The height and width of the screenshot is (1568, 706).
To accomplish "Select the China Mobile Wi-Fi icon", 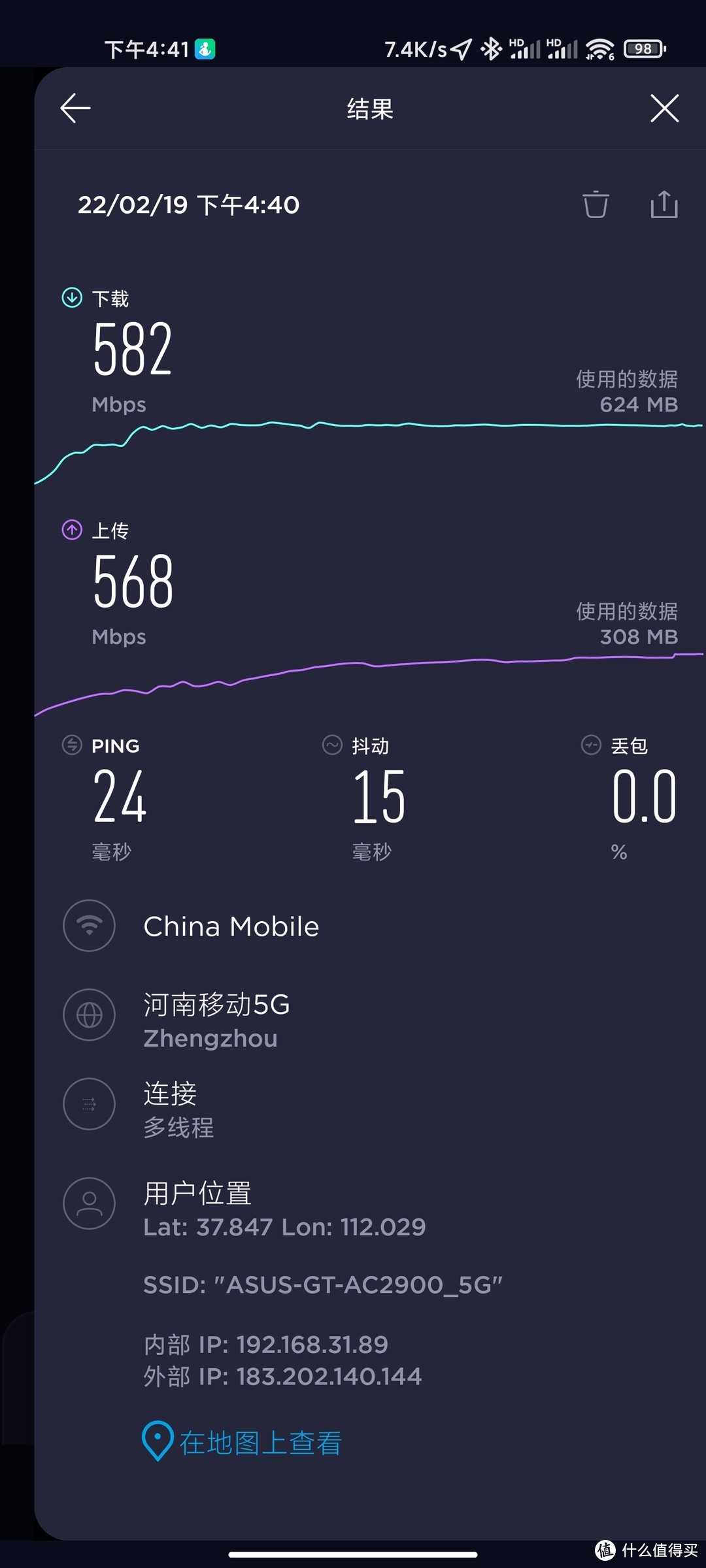I will 89,926.
